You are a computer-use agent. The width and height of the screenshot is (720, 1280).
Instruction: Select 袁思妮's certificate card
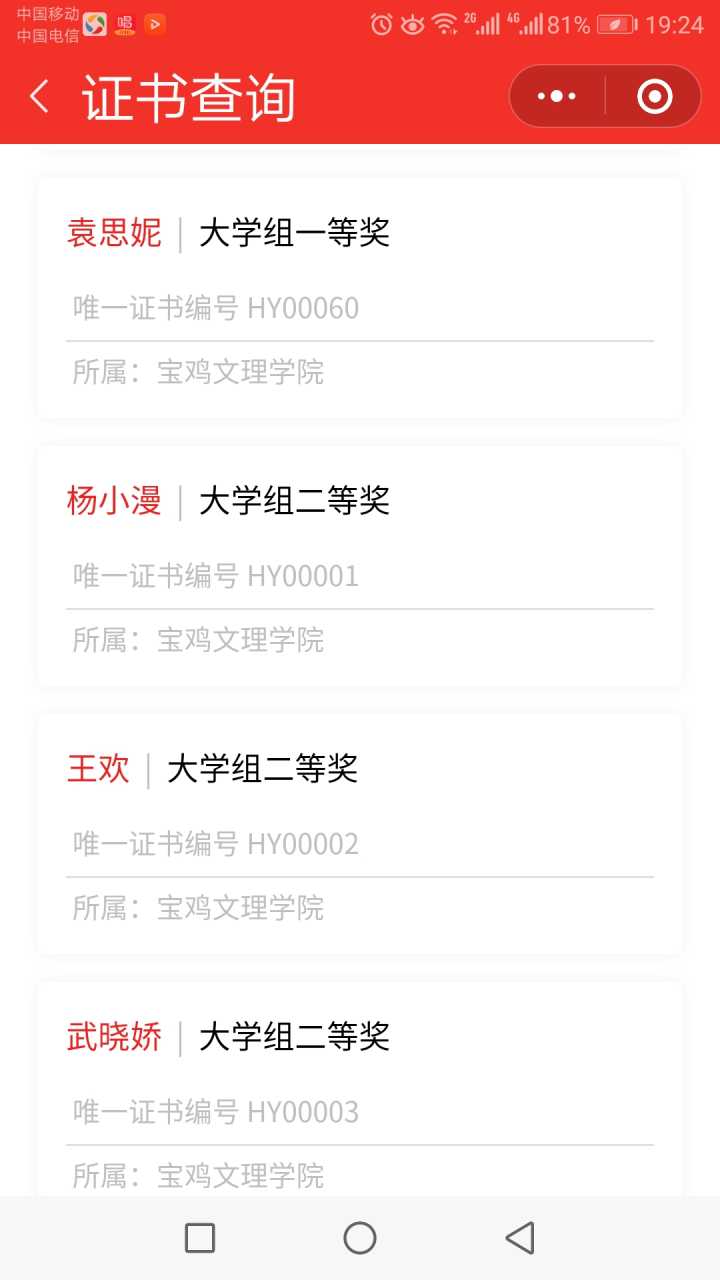click(x=360, y=297)
